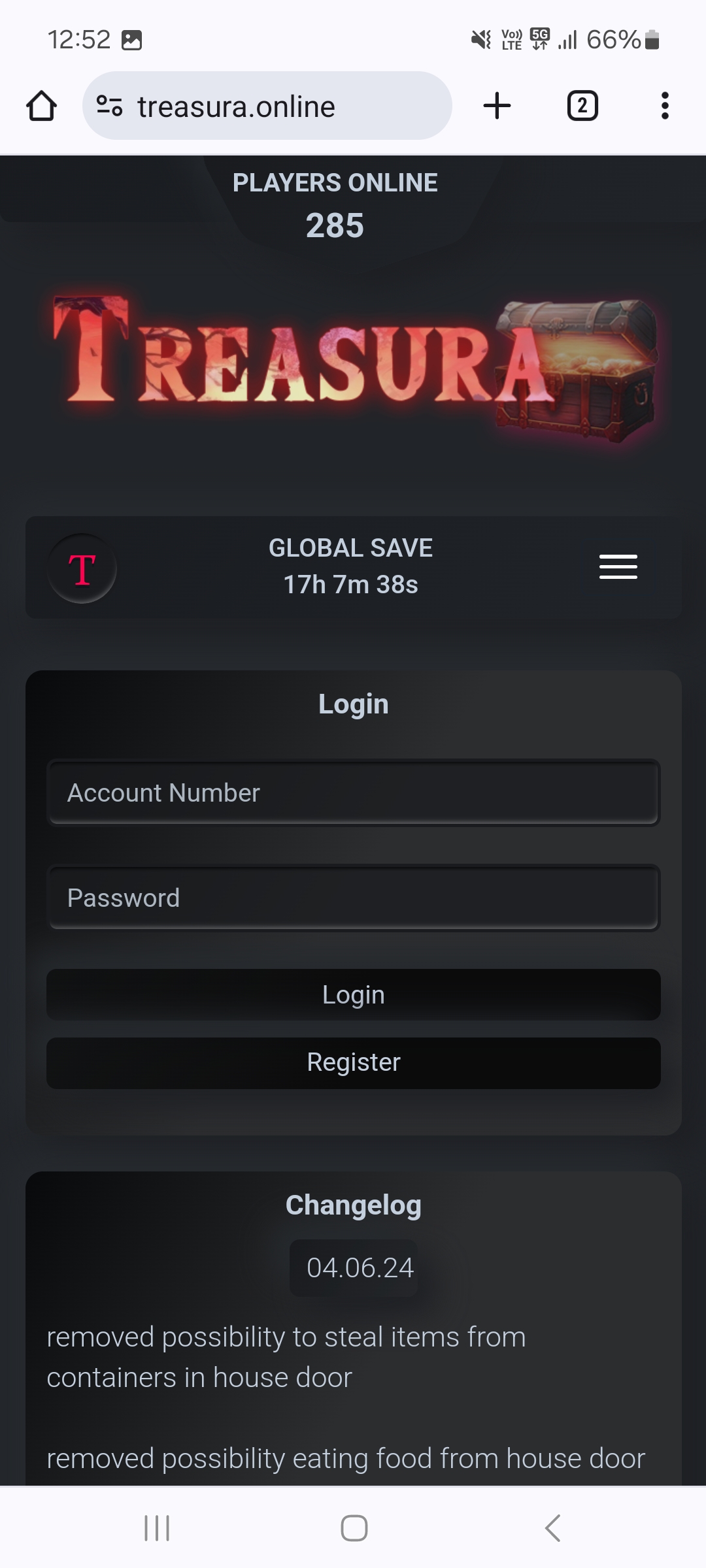The height and width of the screenshot is (1568, 706).
Task: Open the tab switcher showing 2 tabs
Action: pyautogui.click(x=582, y=106)
